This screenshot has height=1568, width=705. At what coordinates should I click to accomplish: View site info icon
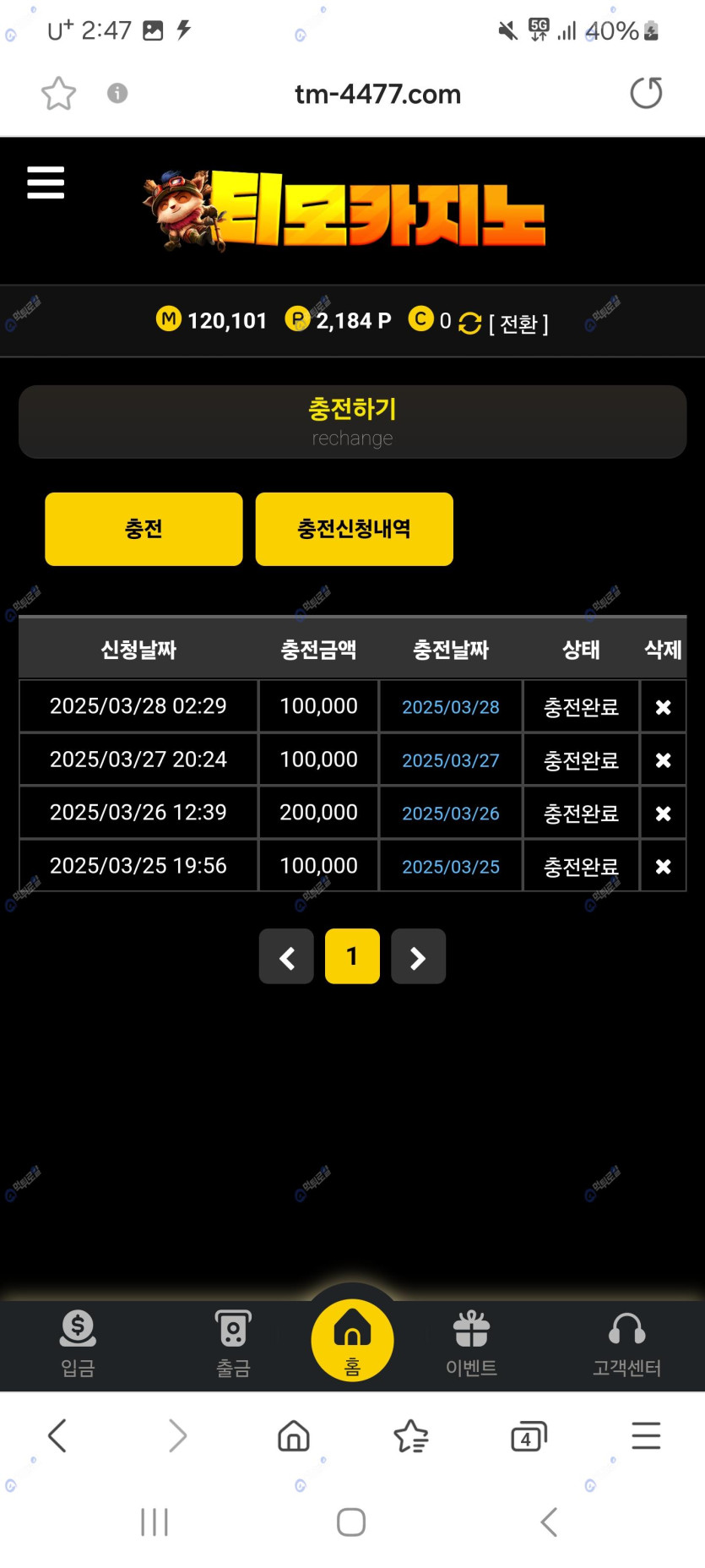point(117,93)
